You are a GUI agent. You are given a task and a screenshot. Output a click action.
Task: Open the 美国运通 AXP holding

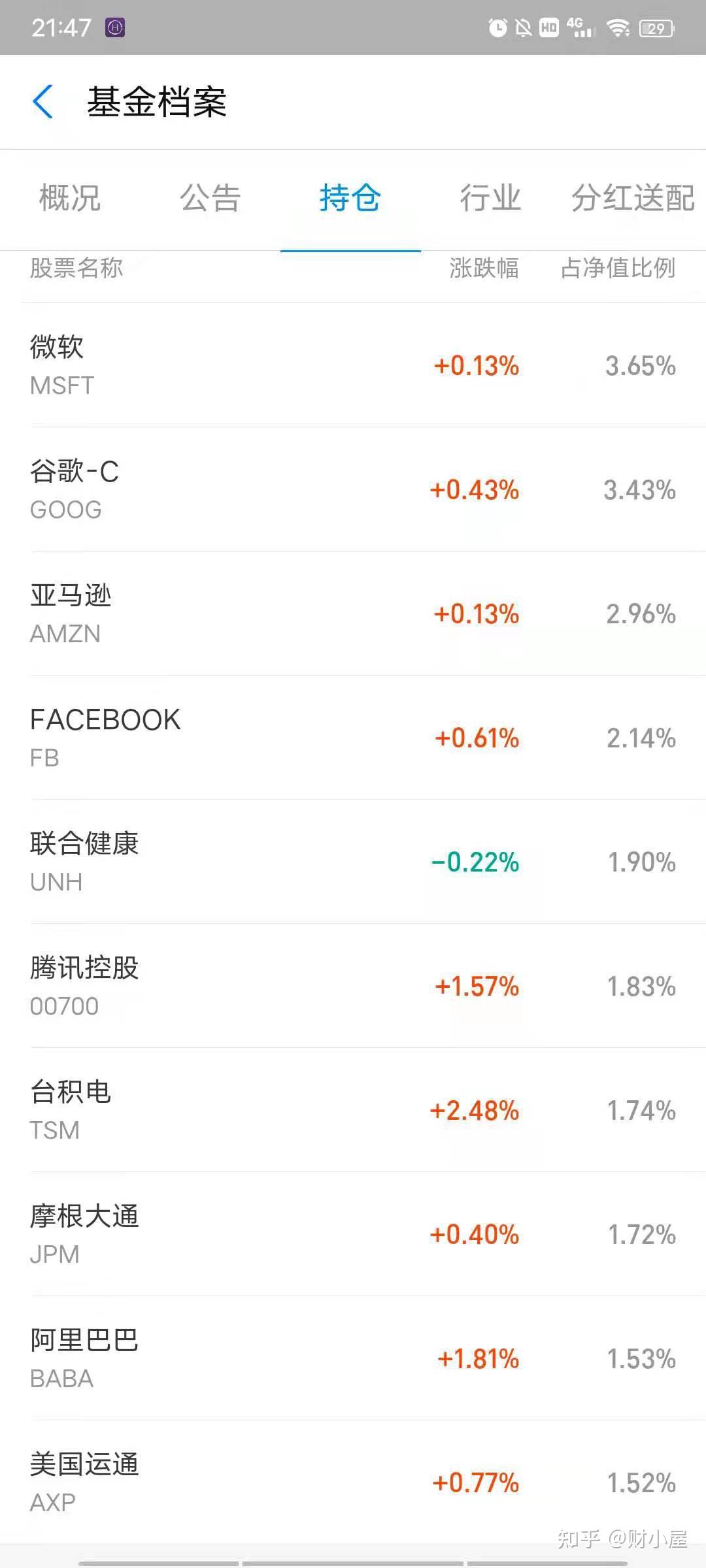(353, 1482)
